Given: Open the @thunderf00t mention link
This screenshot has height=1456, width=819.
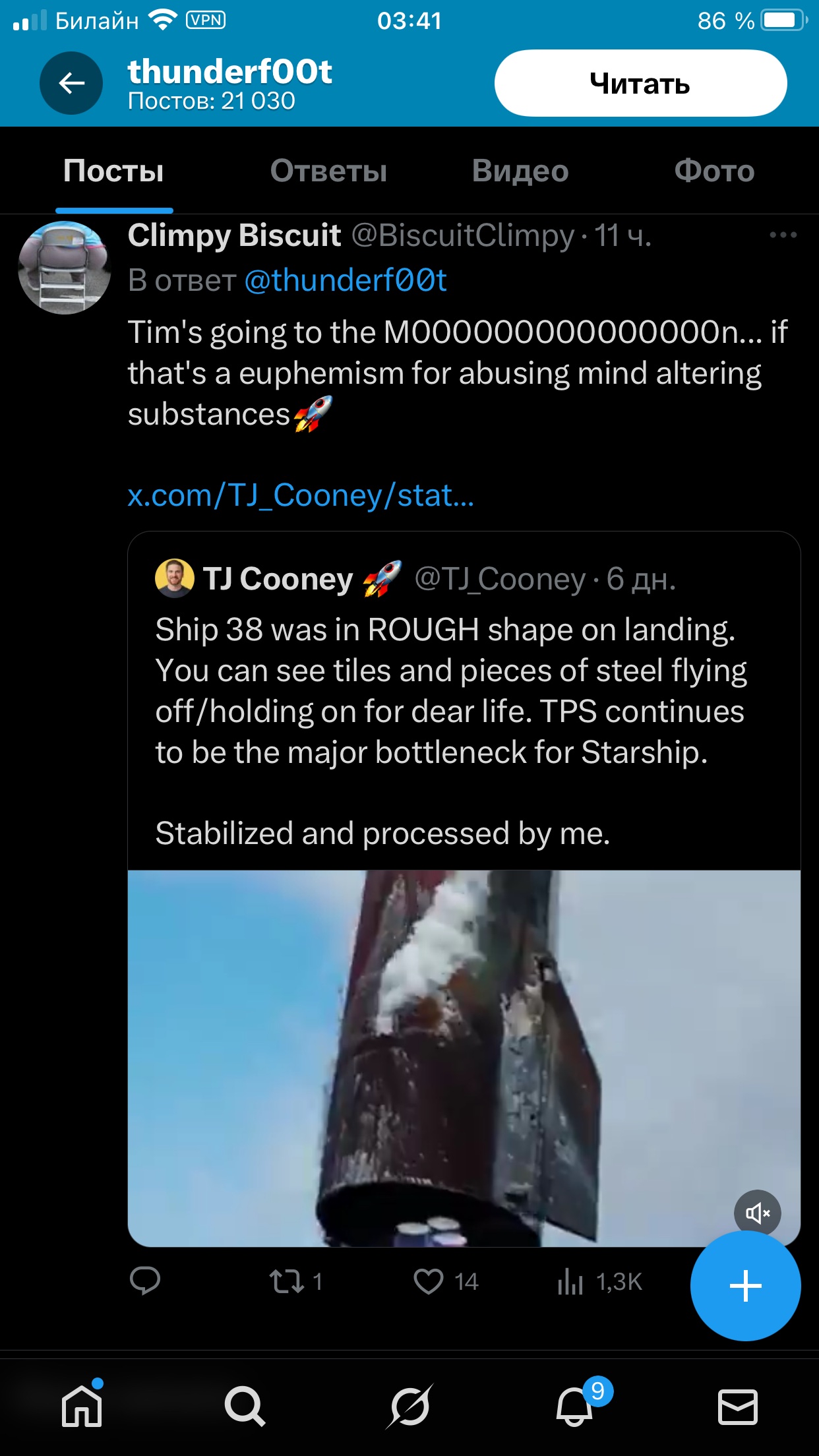Looking at the screenshot, I should coord(346,280).
